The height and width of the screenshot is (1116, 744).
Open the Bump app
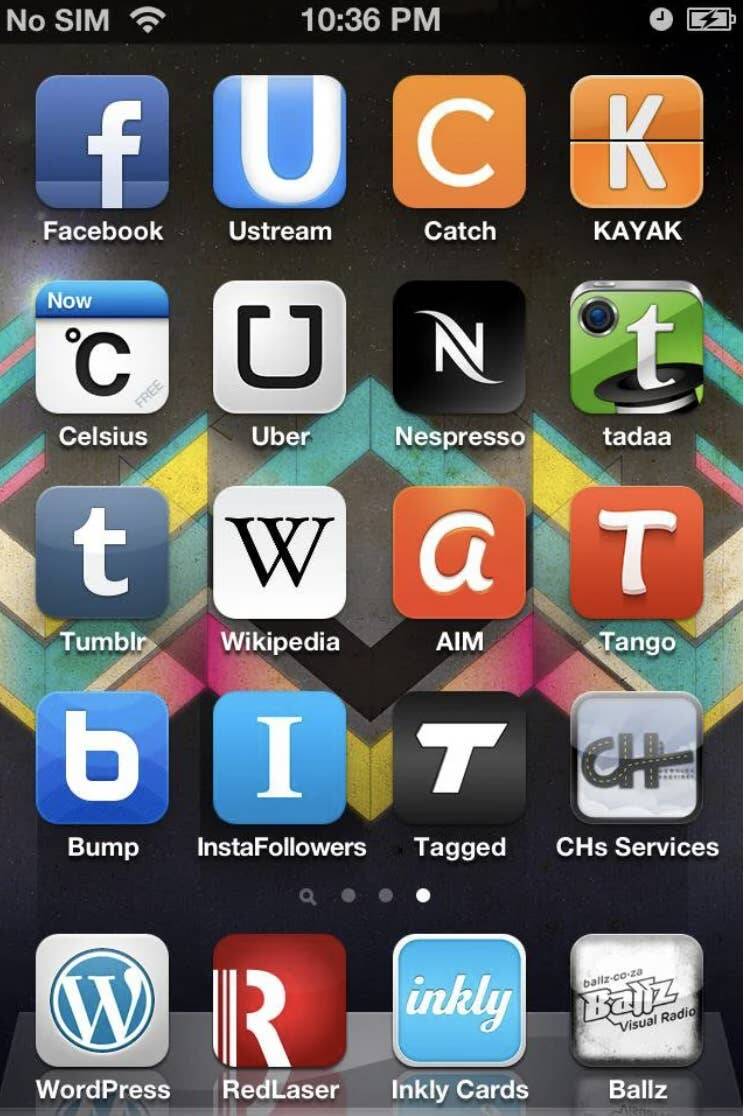click(x=102, y=758)
